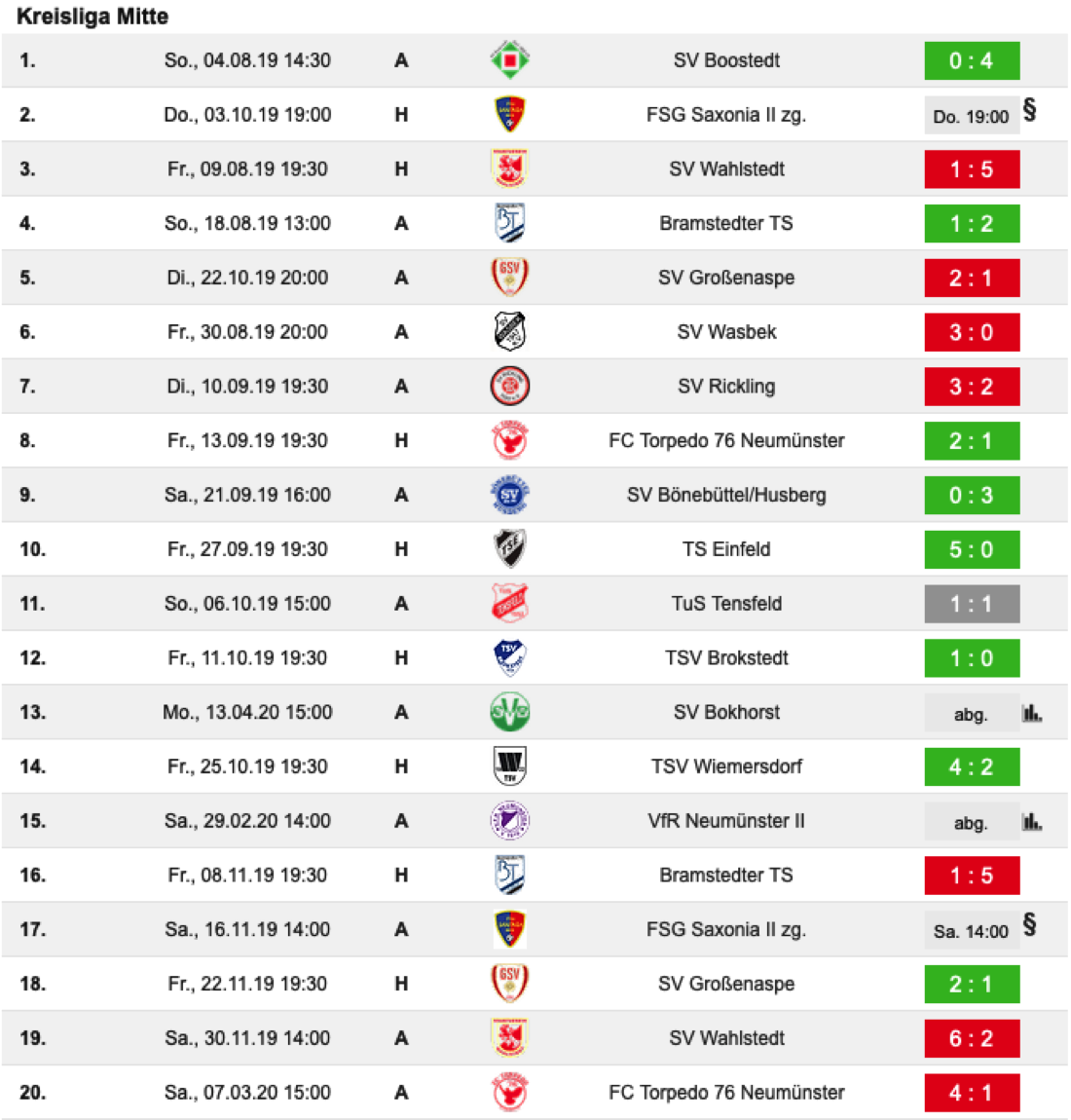This screenshot has height=1120, width=1071.
Task: Show the 5:0 match against TS Einfeld
Action: [971, 549]
